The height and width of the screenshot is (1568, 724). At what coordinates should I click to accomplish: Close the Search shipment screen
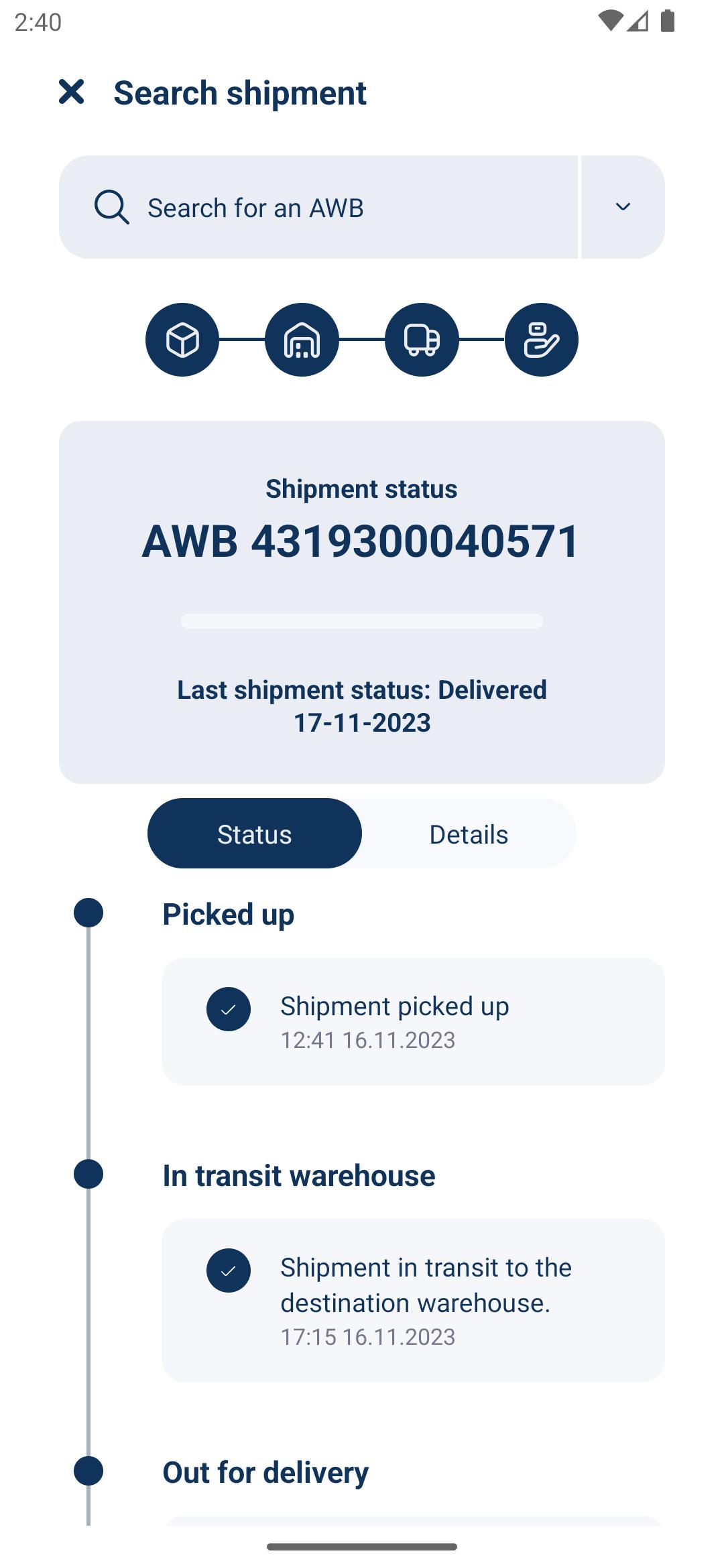click(71, 92)
